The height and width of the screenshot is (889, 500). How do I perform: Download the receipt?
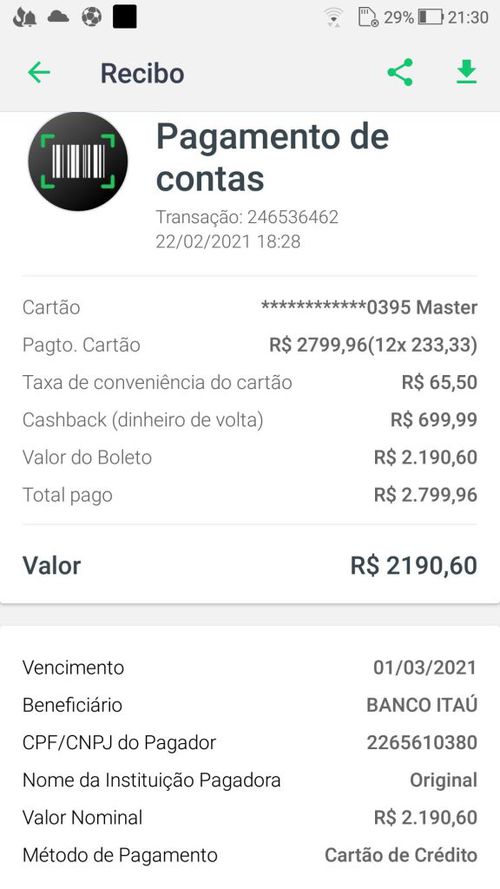click(467, 73)
